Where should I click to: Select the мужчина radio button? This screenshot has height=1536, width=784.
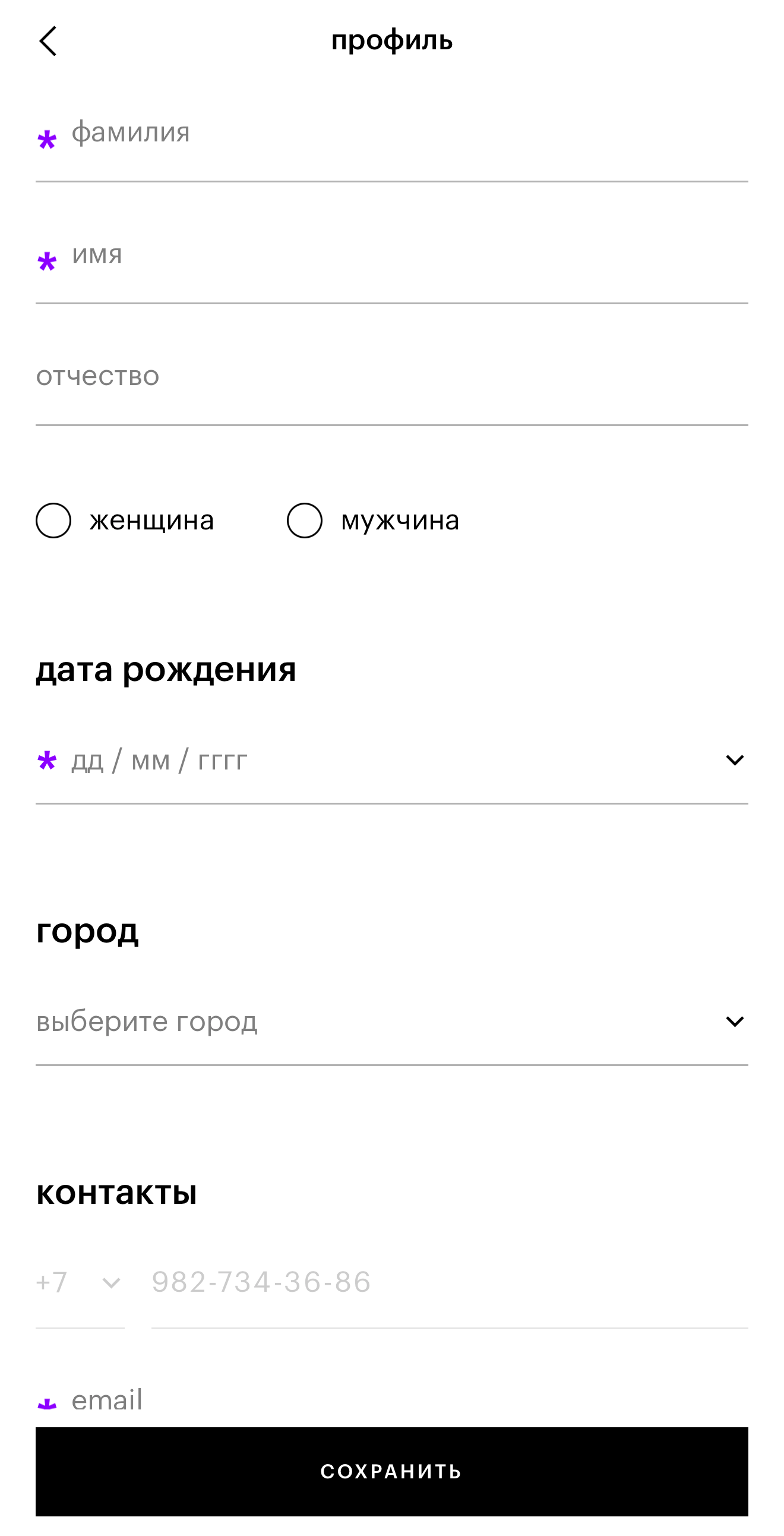click(305, 521)
